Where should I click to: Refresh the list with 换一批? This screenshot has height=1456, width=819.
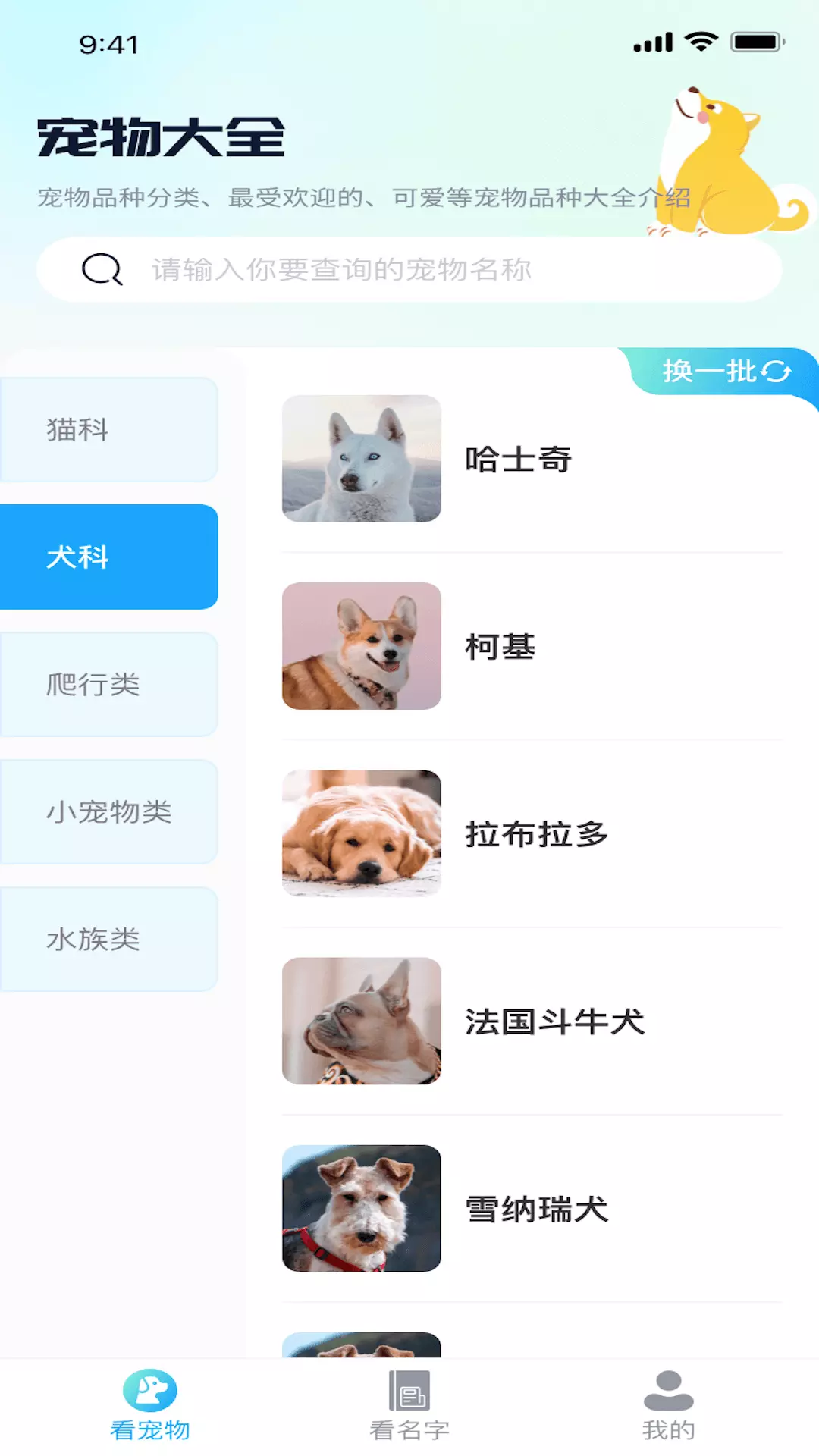tap(726, 372)
